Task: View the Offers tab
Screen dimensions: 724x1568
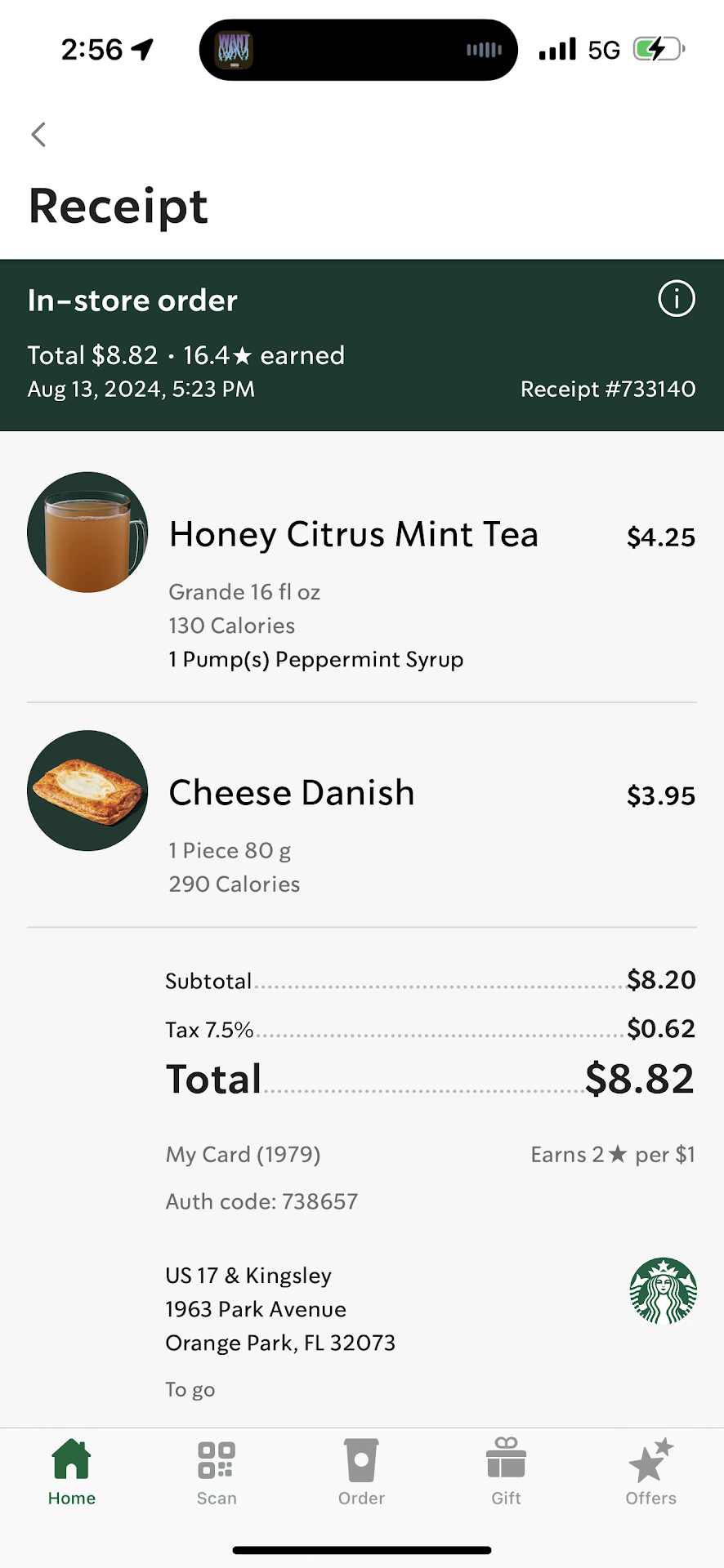Action: (650, 1472)
